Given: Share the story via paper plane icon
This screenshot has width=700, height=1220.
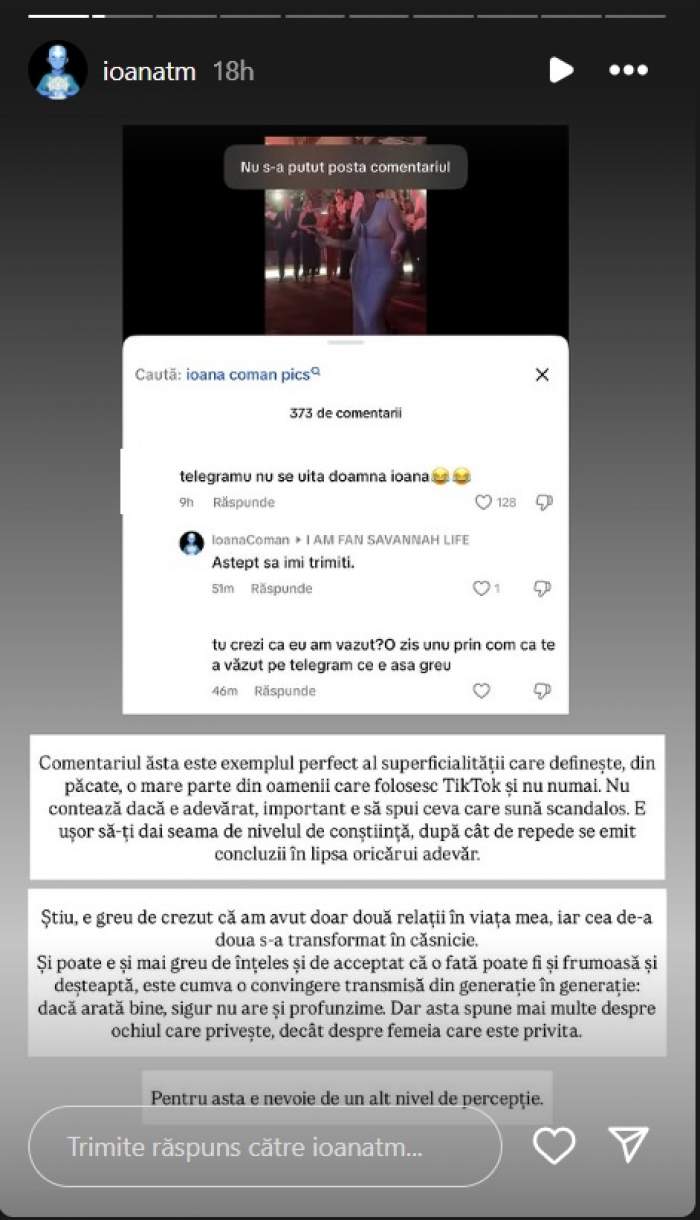Looking at the screenshot, I should click(x=630, y=1145).
